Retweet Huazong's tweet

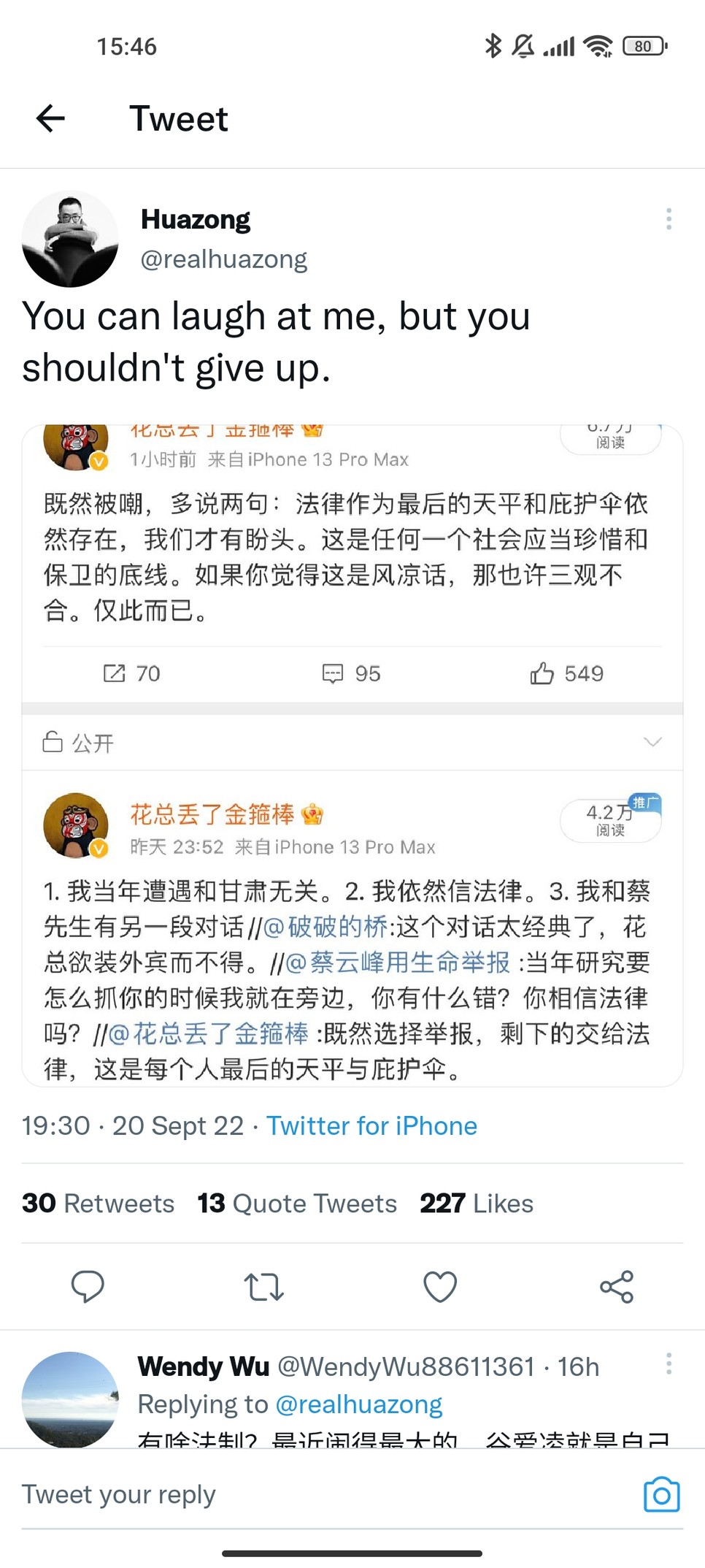tap(263, 1286)
